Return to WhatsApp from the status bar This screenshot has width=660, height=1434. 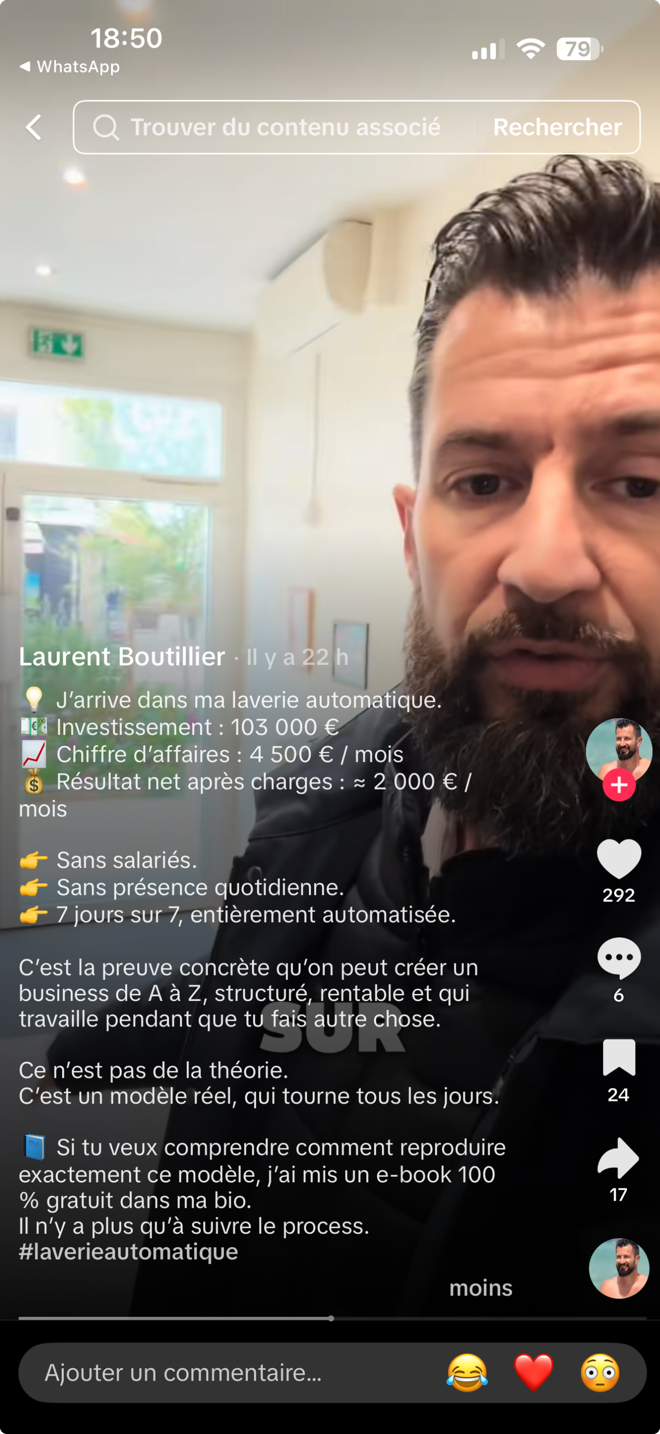pos(70,67)
